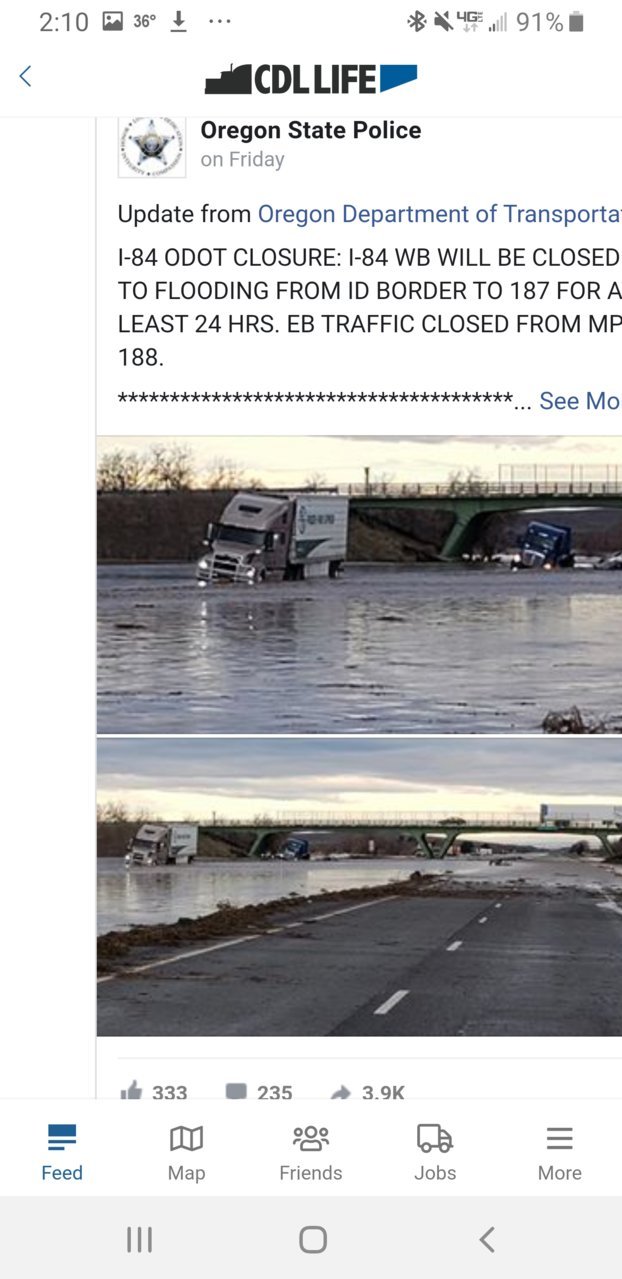
Task: Open the Oregon State Police profile
Action: click(x=310, y=130)
